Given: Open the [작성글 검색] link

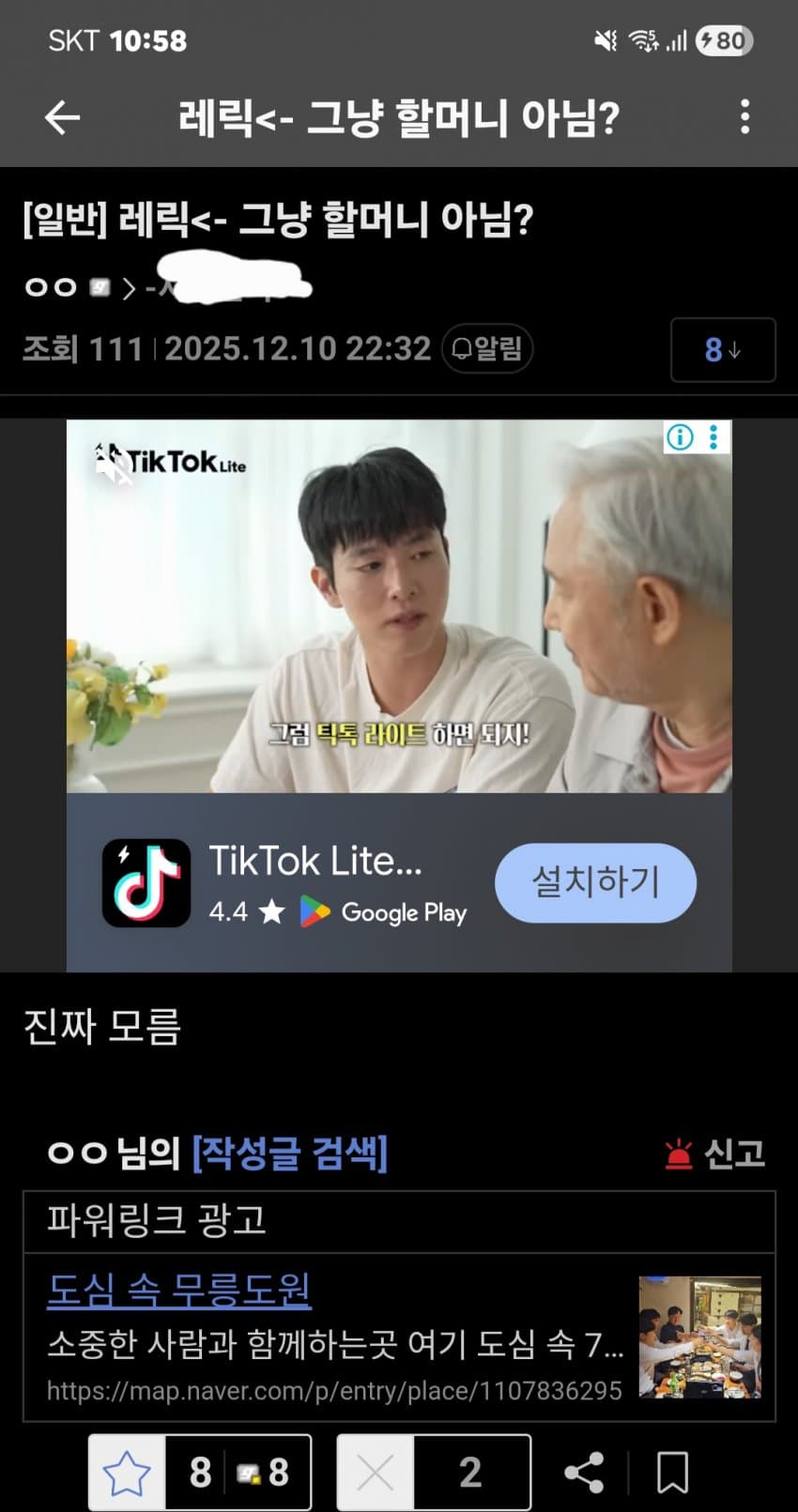Looking at the screenshot, I should (290, 1153).
